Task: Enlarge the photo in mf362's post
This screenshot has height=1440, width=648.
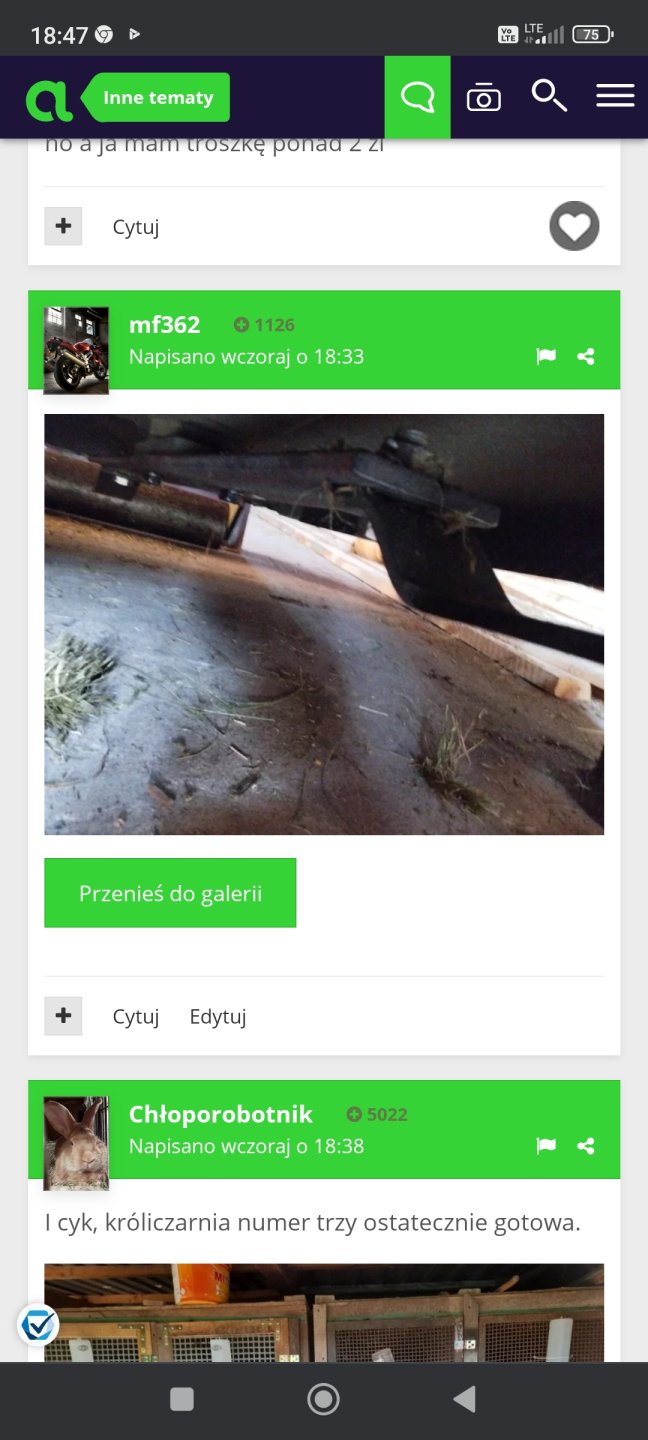Action: coord(324,624)
